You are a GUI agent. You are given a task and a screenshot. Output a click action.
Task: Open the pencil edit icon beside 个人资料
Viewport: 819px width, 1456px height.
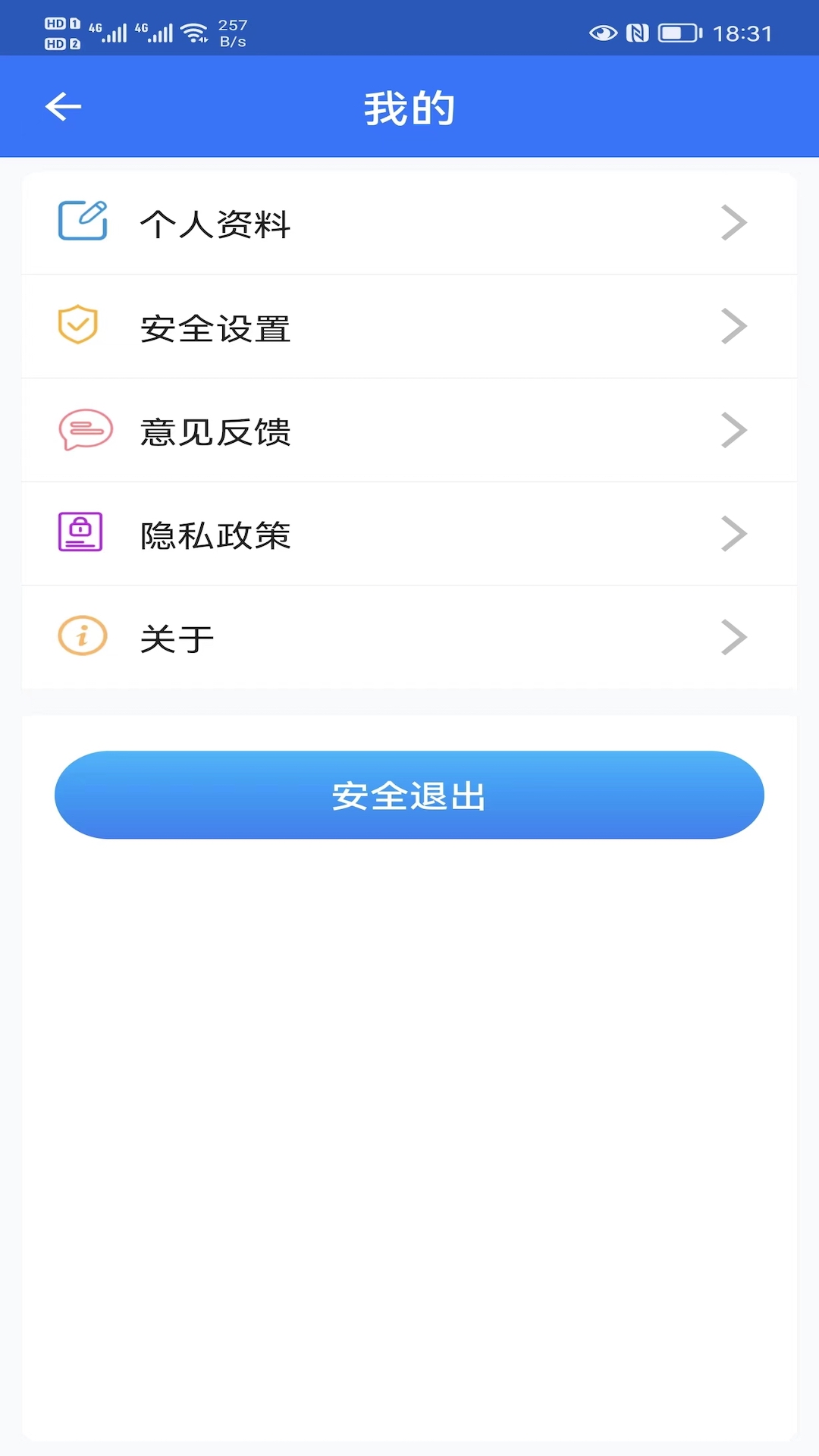pos(82,221)
